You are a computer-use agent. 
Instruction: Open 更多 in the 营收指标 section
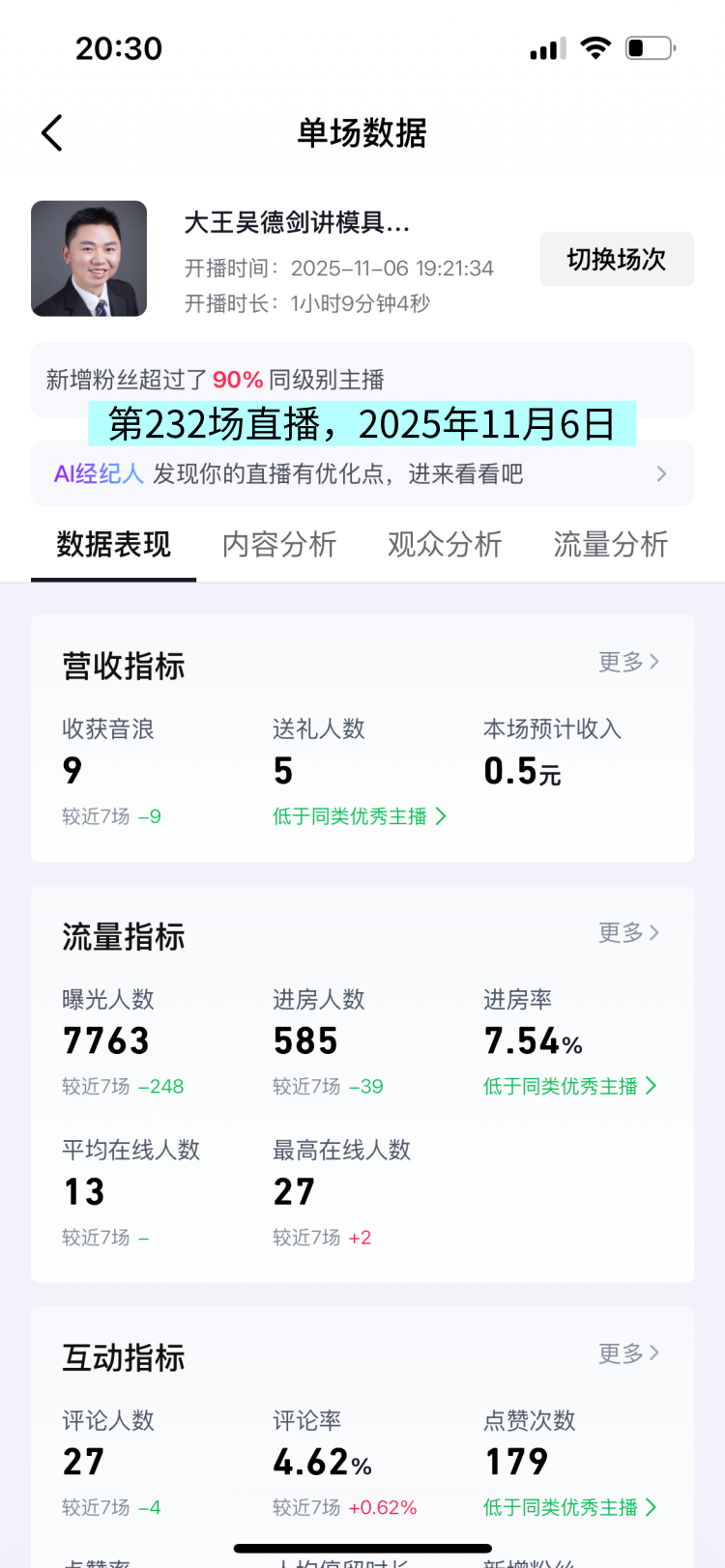tap(628, 662)
